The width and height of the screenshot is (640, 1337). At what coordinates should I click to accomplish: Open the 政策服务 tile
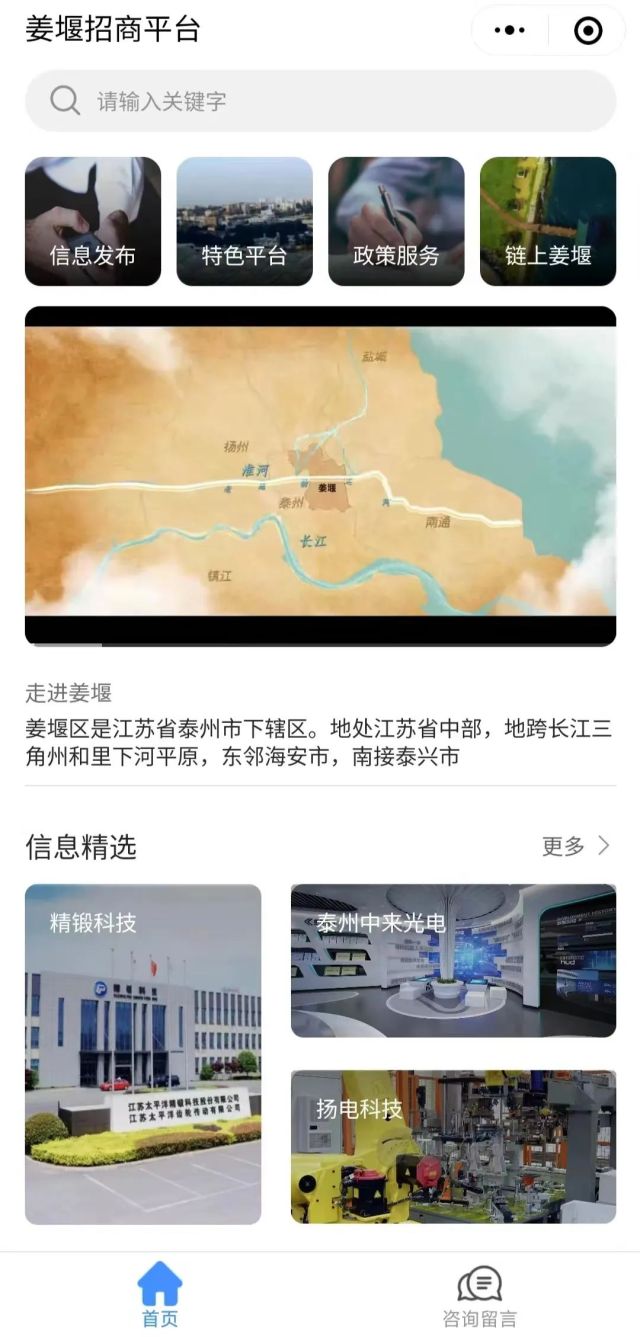pos(396,222)
